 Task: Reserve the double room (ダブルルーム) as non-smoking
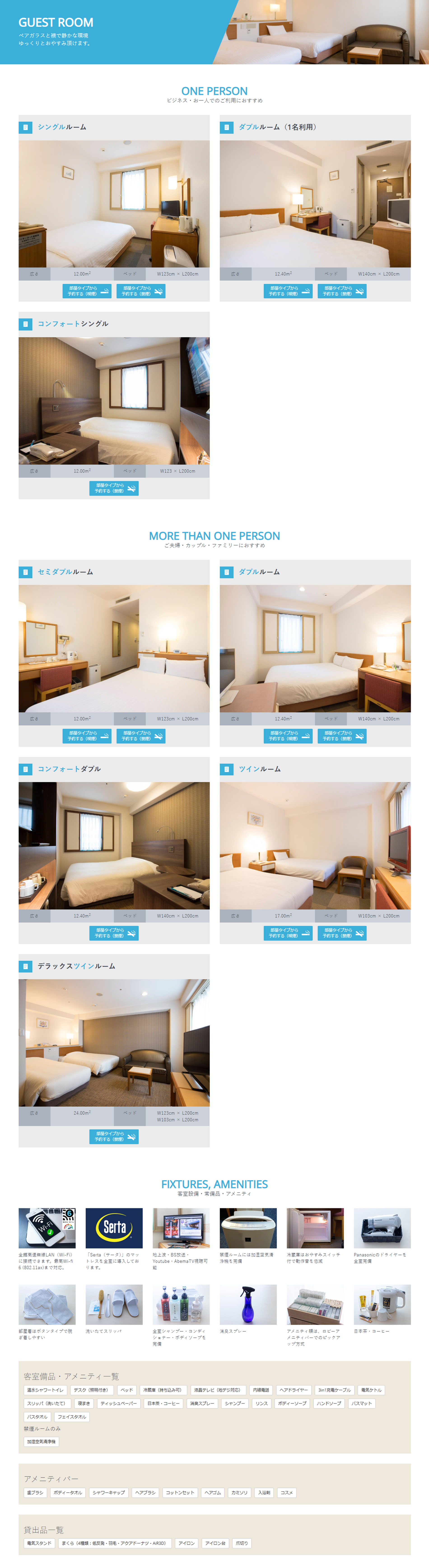click(342, 736)
